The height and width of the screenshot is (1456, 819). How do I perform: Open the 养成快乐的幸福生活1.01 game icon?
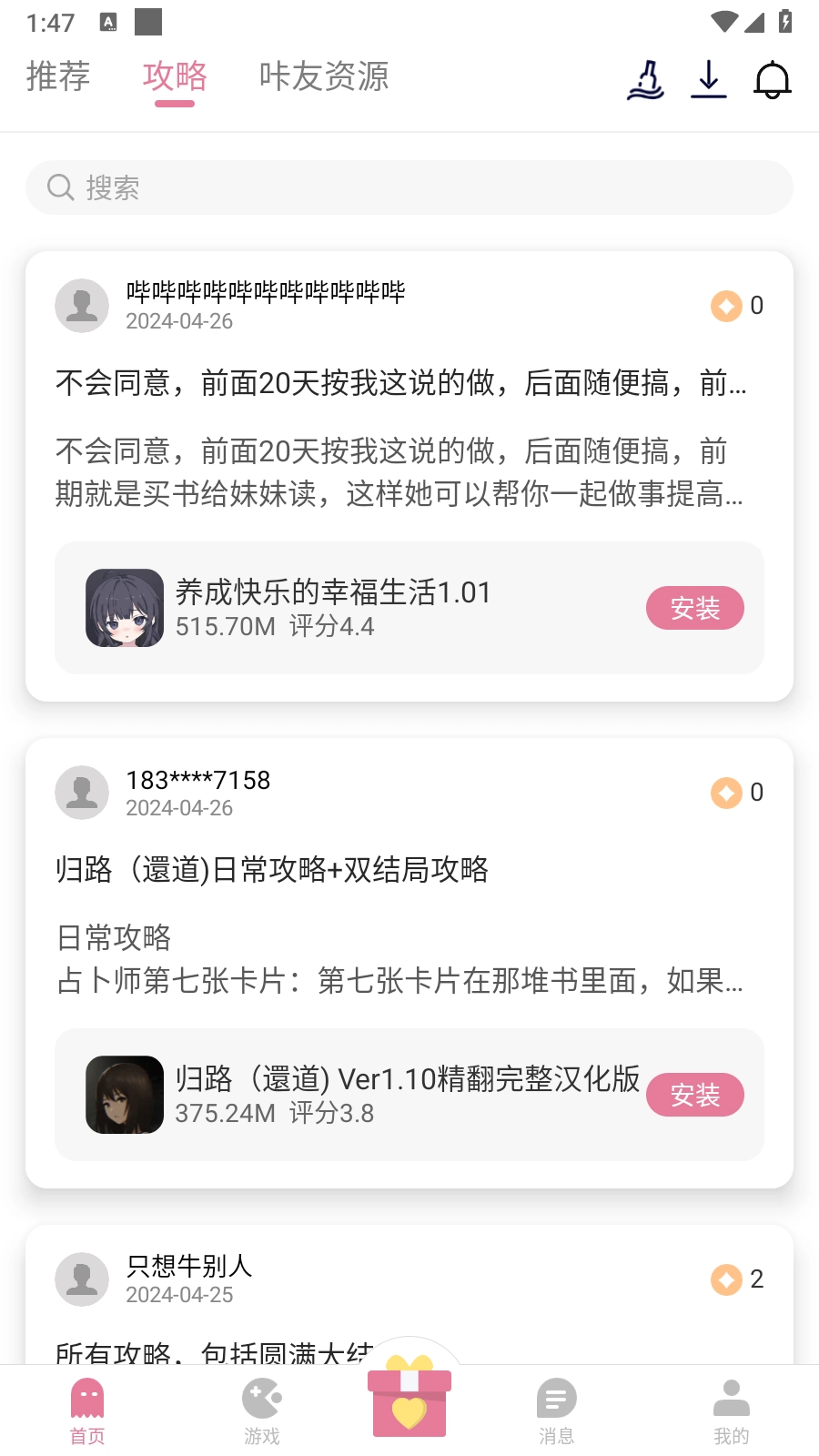(125, 608)
